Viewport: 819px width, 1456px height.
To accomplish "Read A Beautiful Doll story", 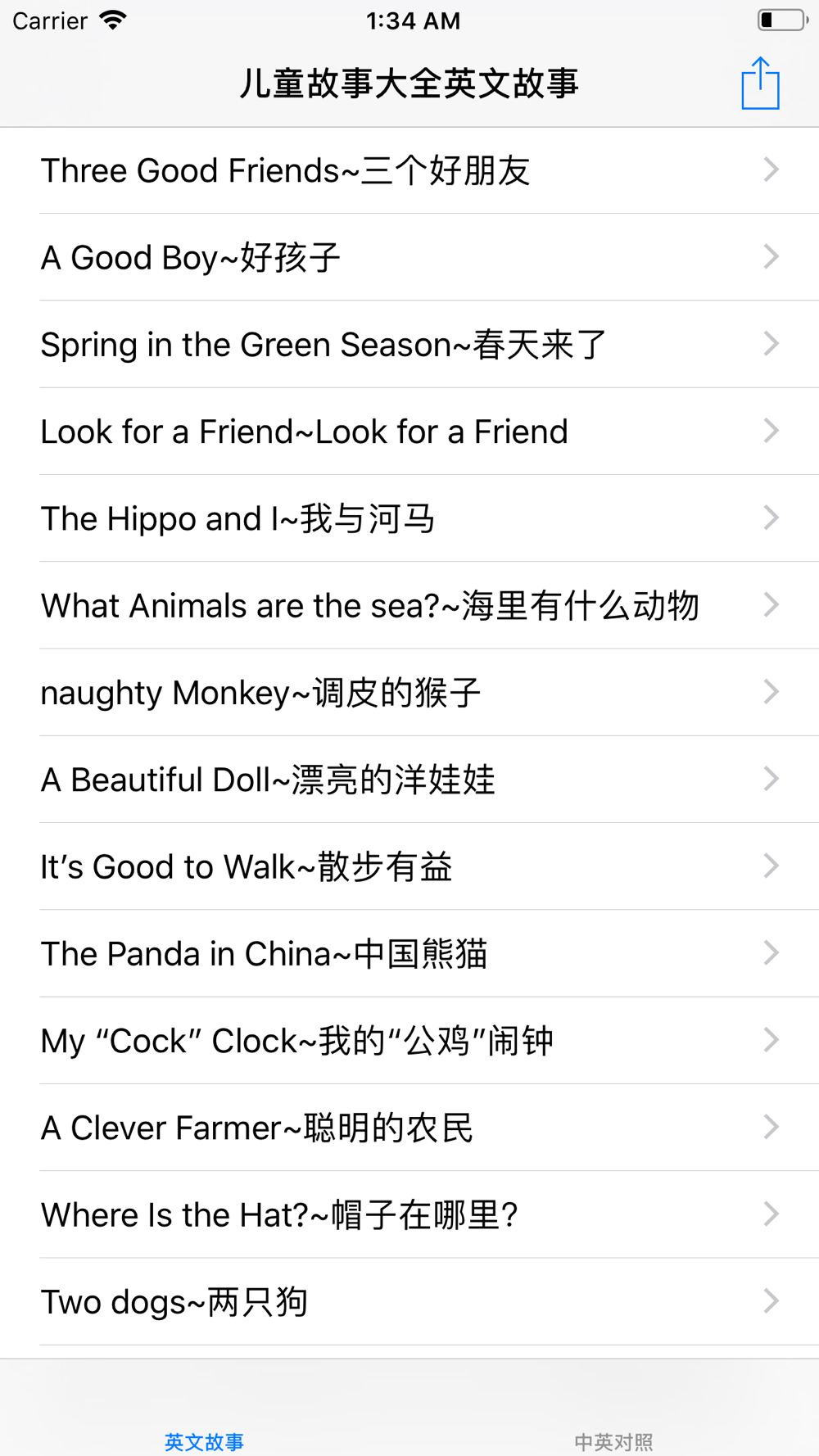I will 409,780.
